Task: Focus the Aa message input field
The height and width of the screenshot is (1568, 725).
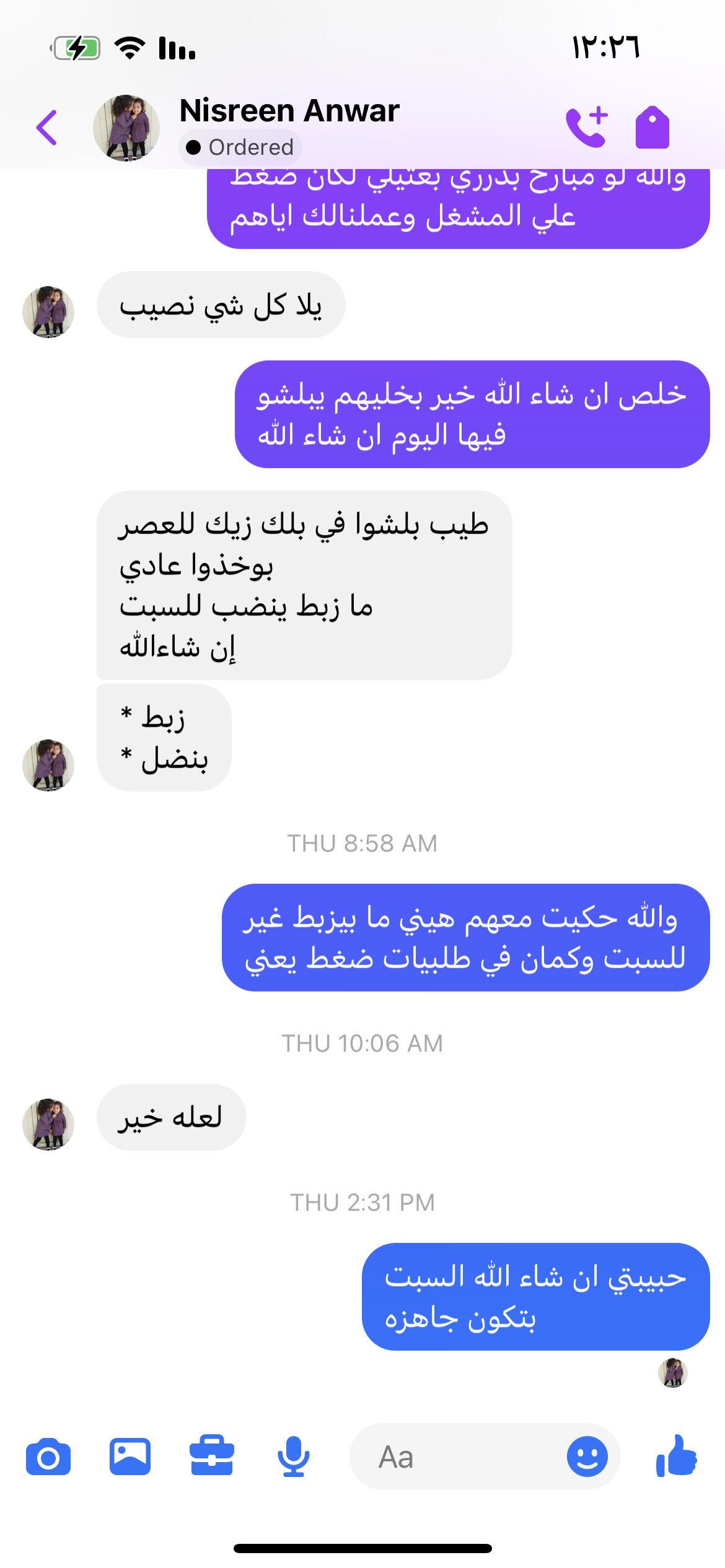Action: tap(459, 1457)
